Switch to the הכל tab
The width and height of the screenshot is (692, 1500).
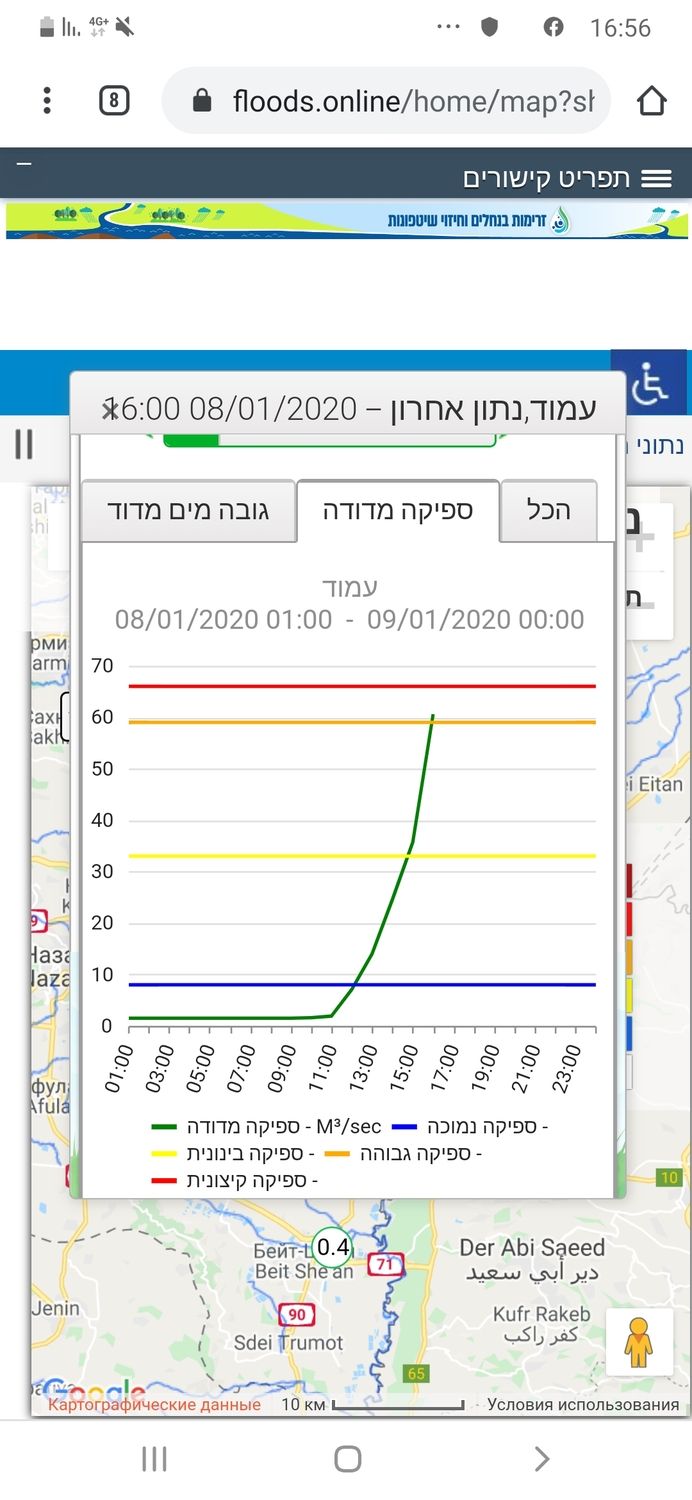coord(548,510)
